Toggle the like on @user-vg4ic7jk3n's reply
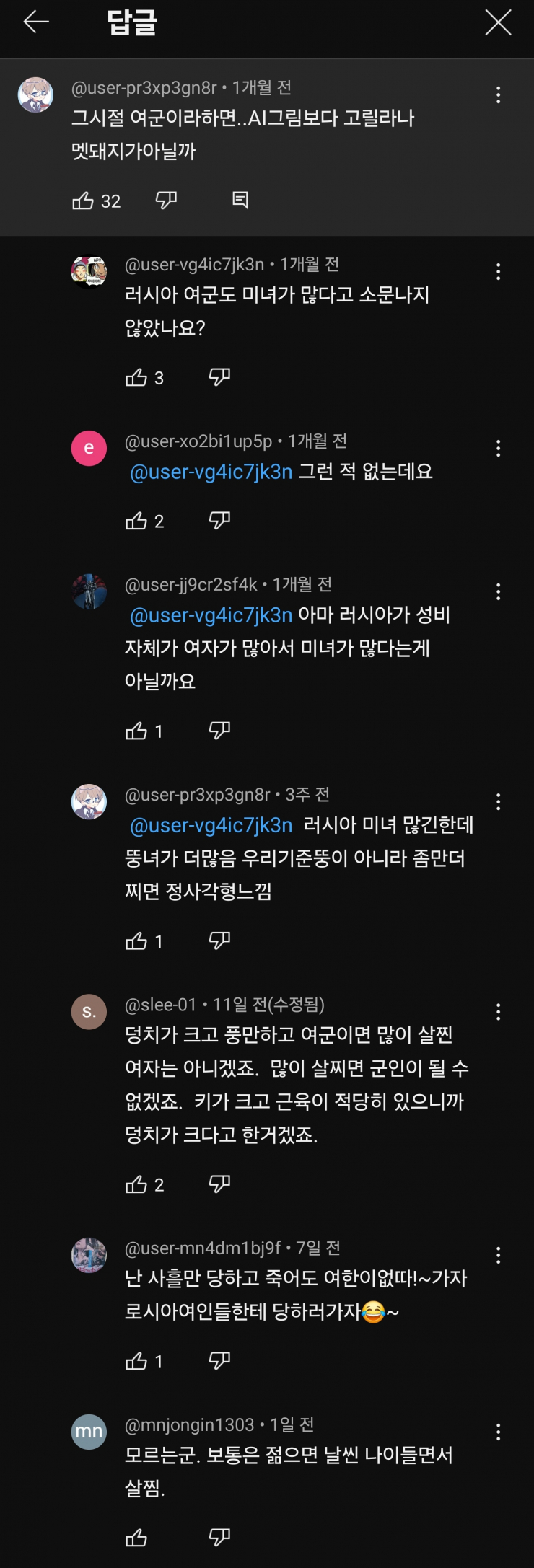Image resolution: width=534 pixels, height=1568 pixels. [138, 375]
